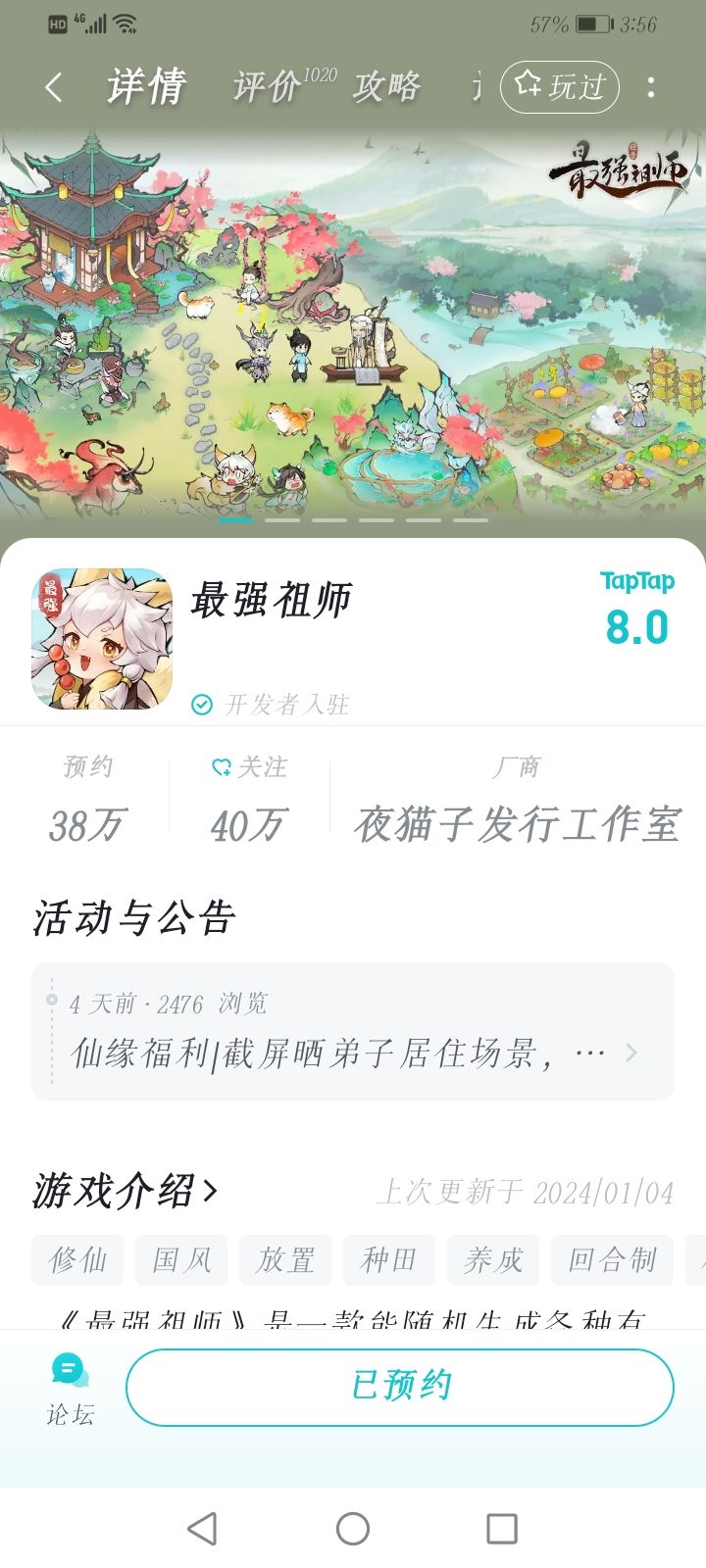Tap the 玩过 played badge icon

(x=528, y=87)
